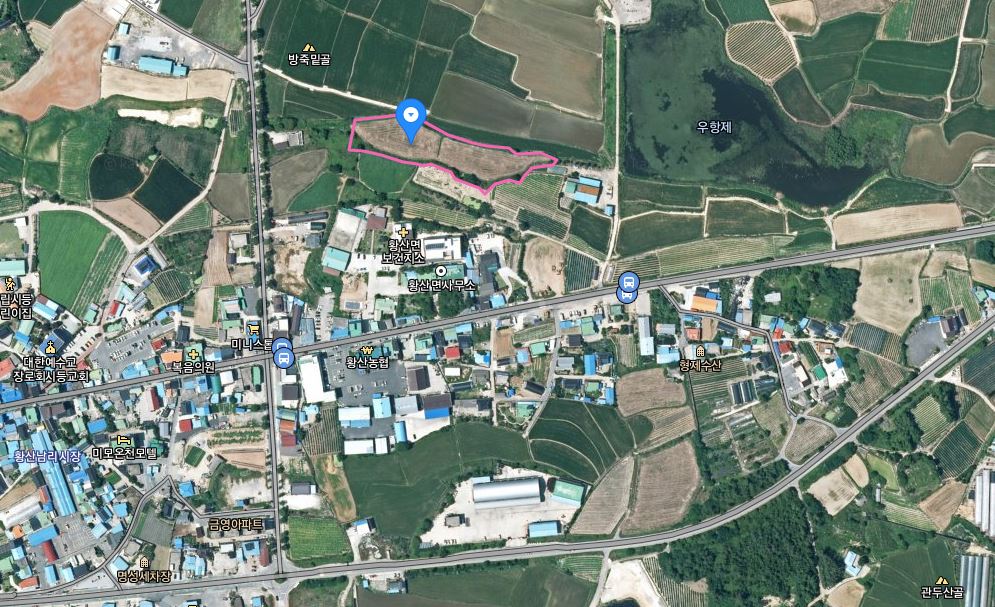Viewport: 995px width, 607px height.
Task: Tap the 미모온천모텔 lodging marker
Action: tap(123, 439)
